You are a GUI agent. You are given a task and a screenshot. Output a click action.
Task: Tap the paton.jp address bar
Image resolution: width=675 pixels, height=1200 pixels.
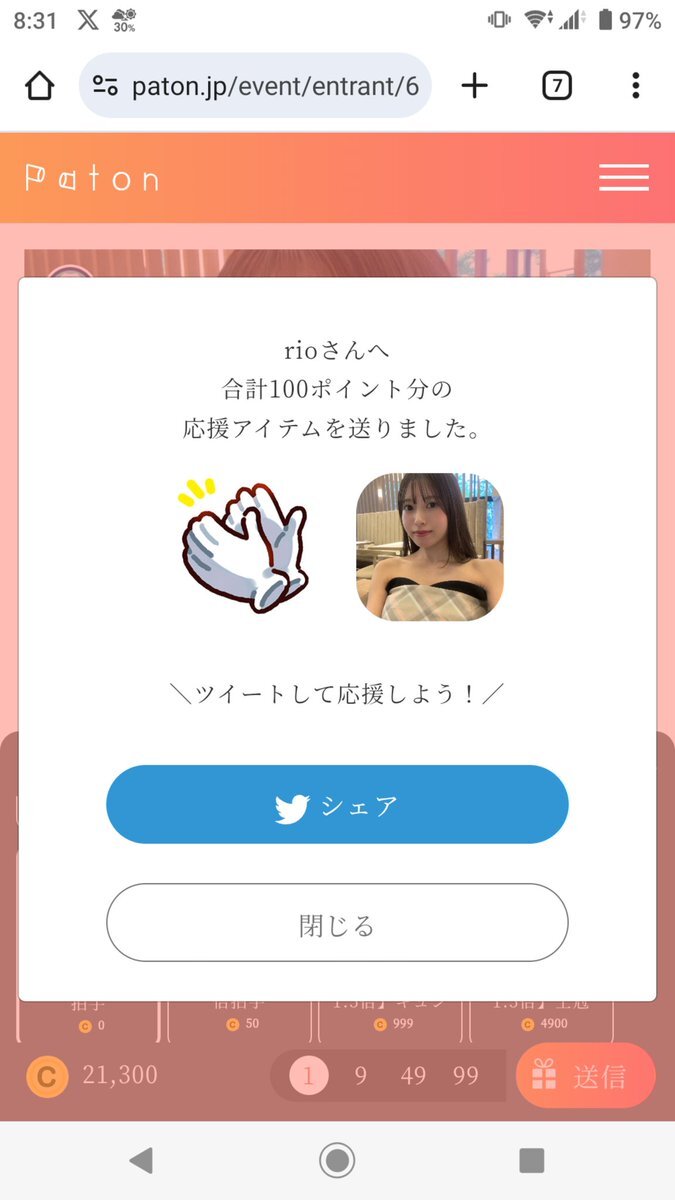270,87
